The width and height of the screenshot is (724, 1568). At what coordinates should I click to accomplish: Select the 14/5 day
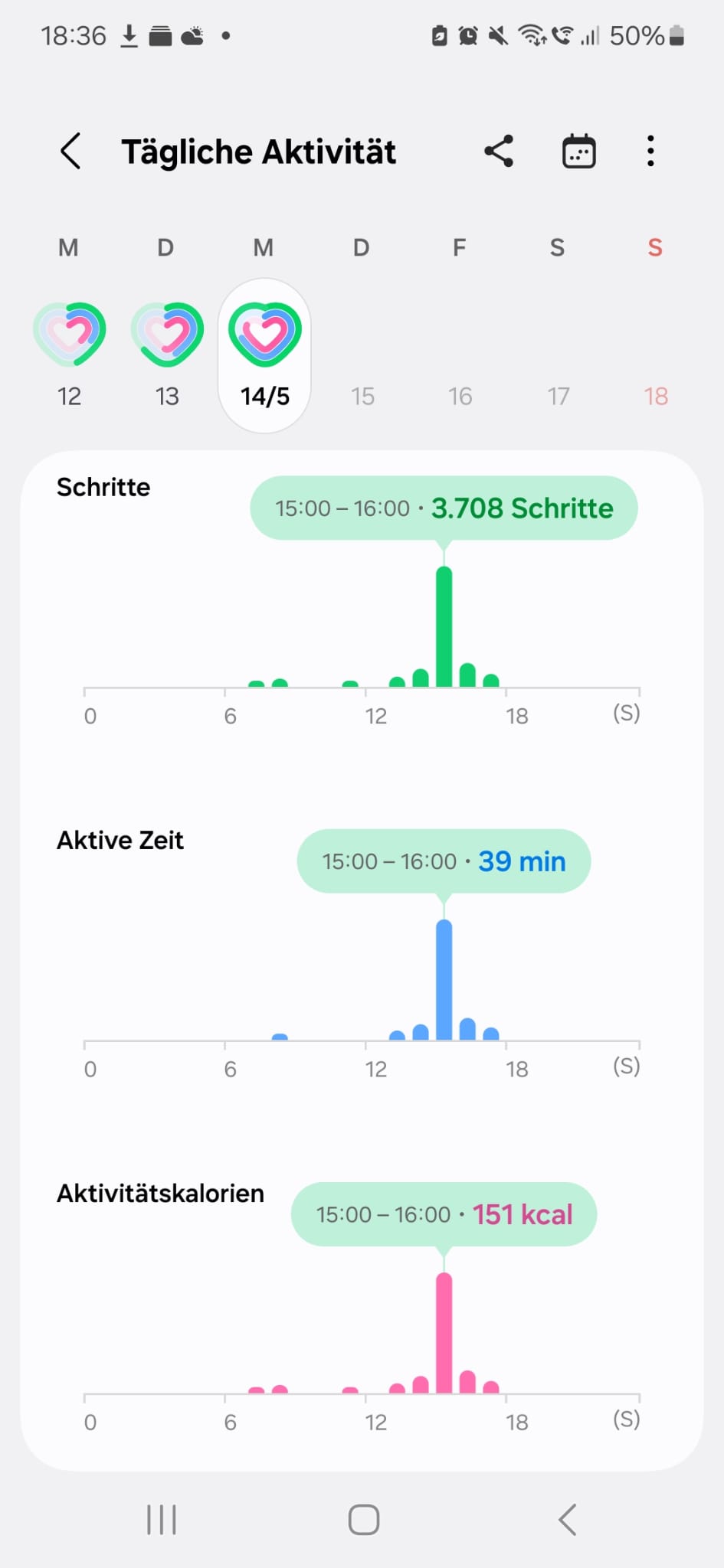pyautogui.click(x=264, y=355)
